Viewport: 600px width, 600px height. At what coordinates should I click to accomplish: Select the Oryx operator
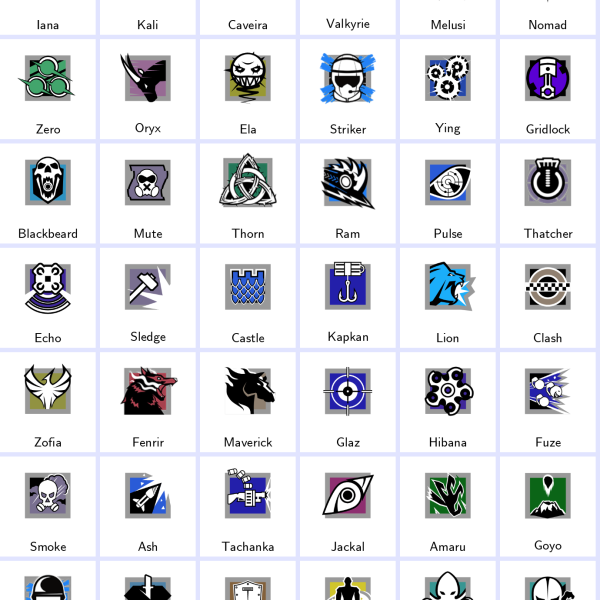[148, 88]
